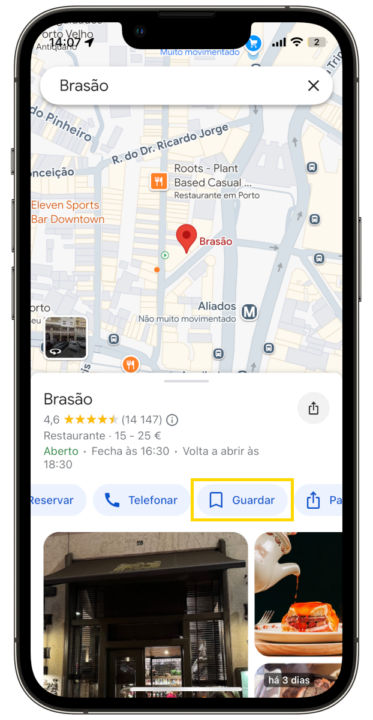Tap the Reservar button
This screenshot has width=373, height=720.
[x=58, y=500]
